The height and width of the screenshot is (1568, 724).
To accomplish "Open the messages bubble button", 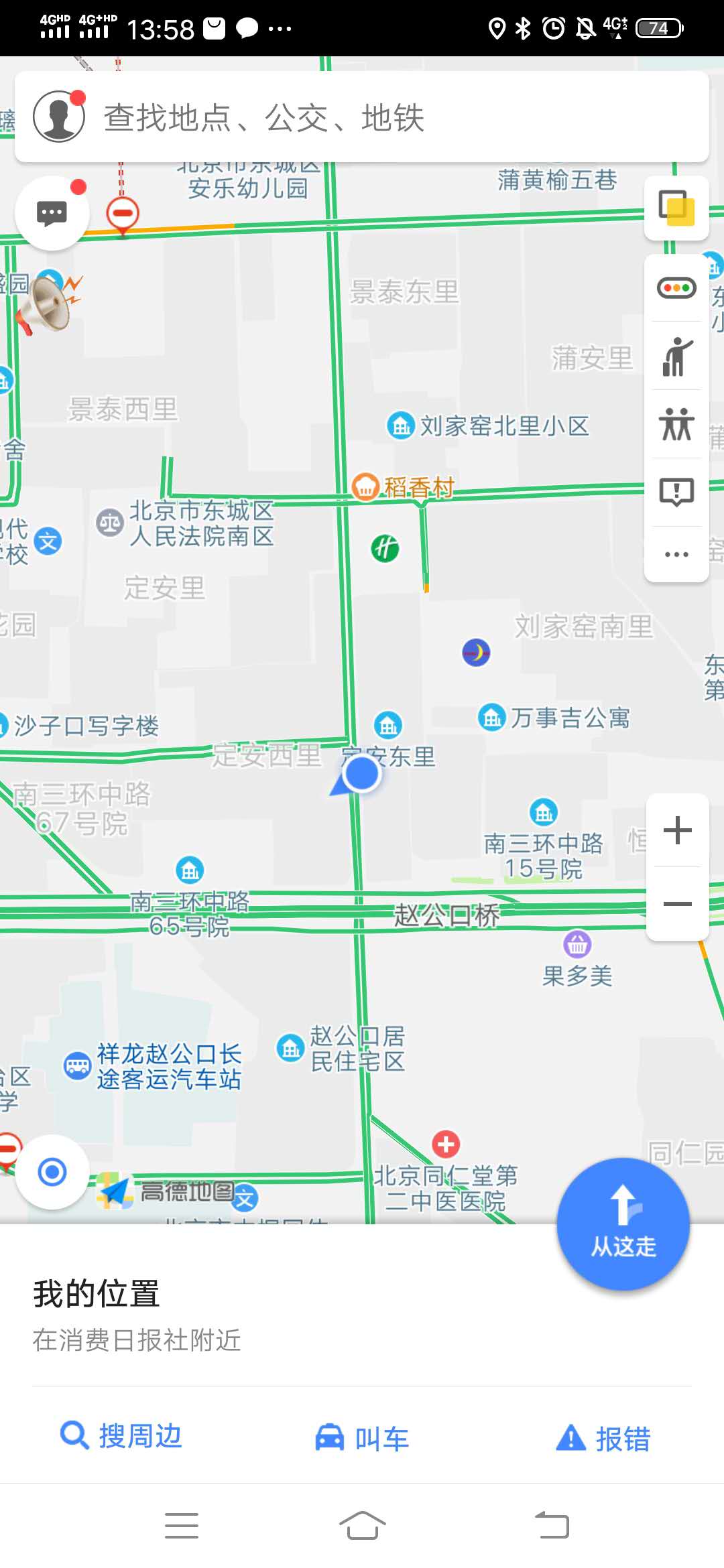I will point(52,214).
